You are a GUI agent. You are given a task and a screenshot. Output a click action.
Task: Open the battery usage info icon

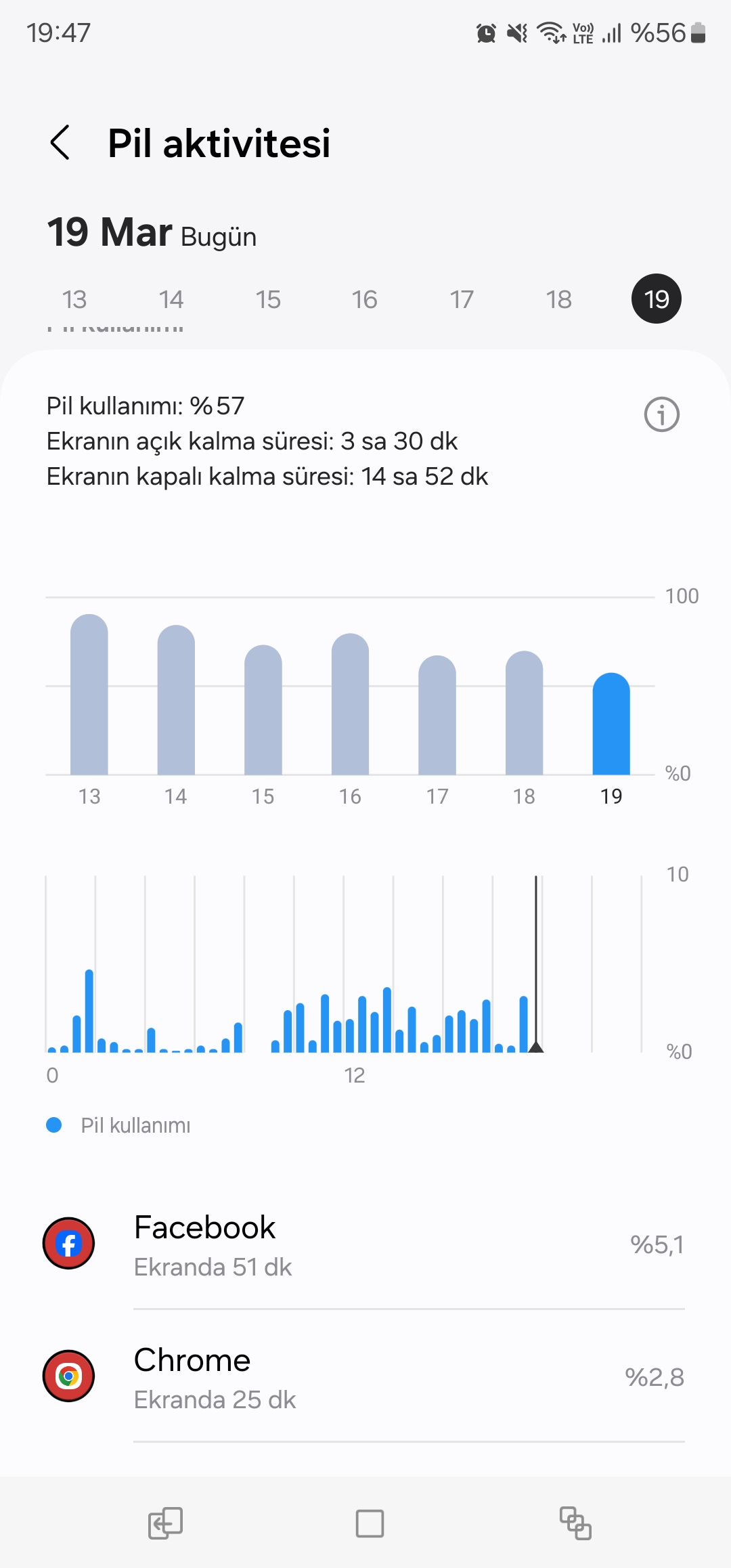pos(661,414)
